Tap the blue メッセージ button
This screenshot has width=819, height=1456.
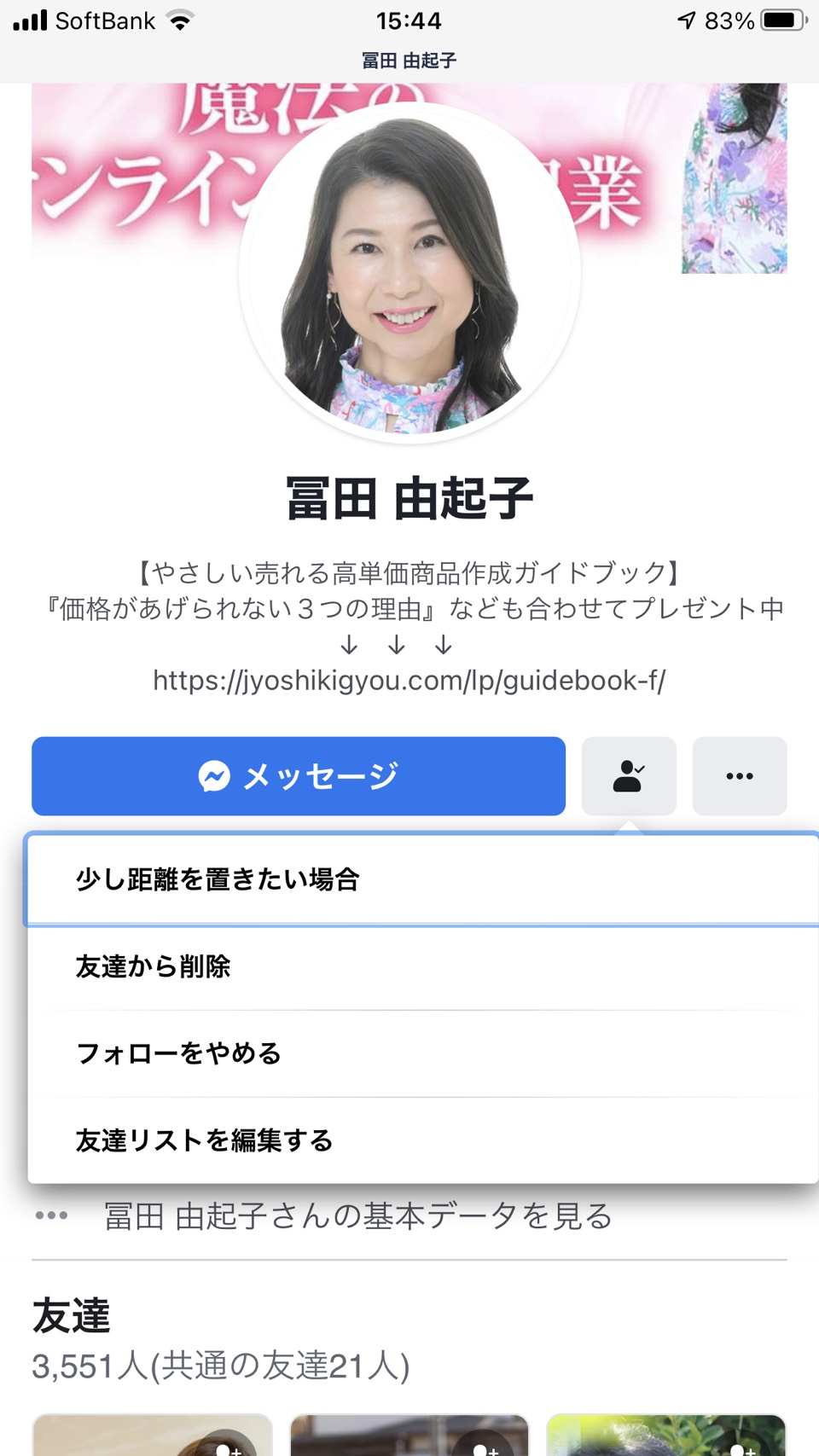click(x=299, y=776)
